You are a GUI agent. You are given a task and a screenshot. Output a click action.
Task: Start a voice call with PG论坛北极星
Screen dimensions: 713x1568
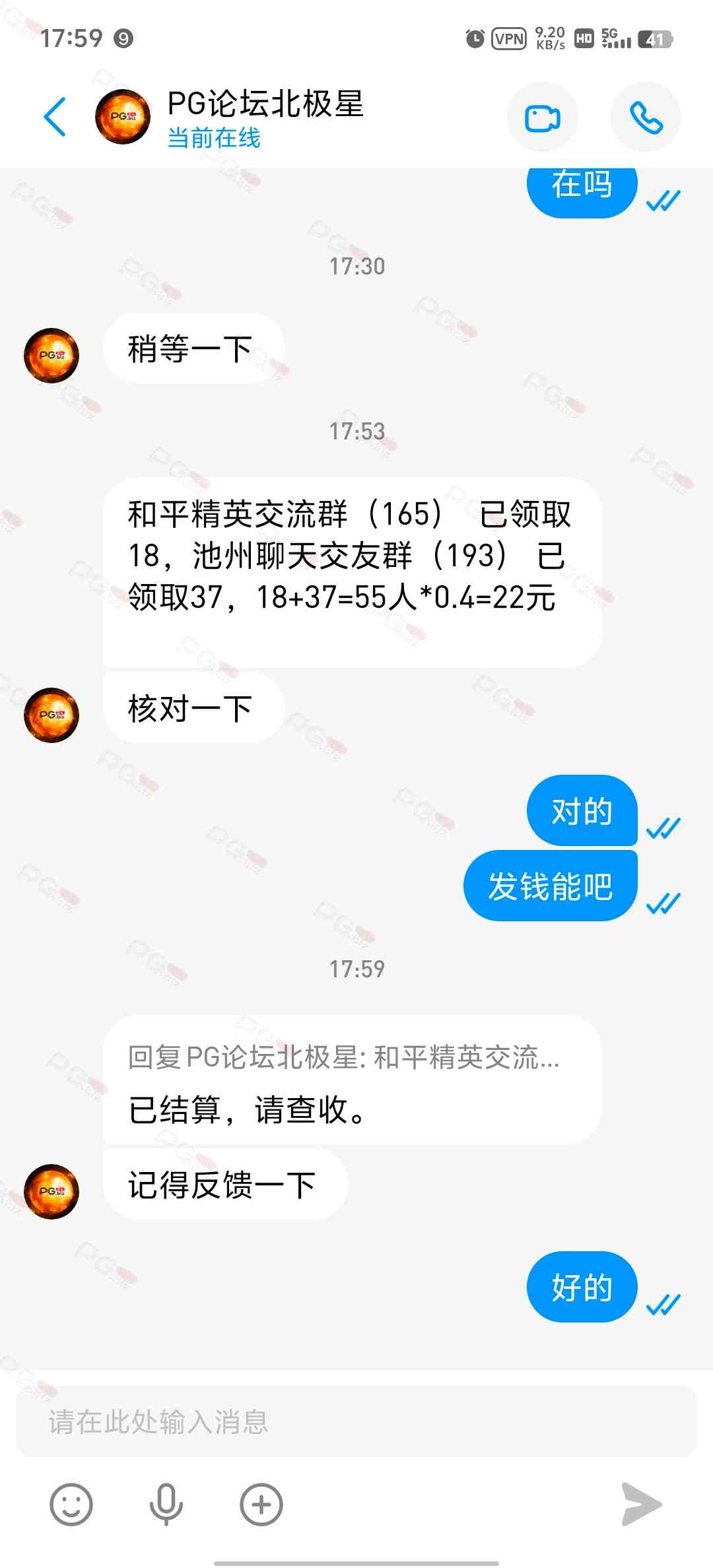click(645, 118)
